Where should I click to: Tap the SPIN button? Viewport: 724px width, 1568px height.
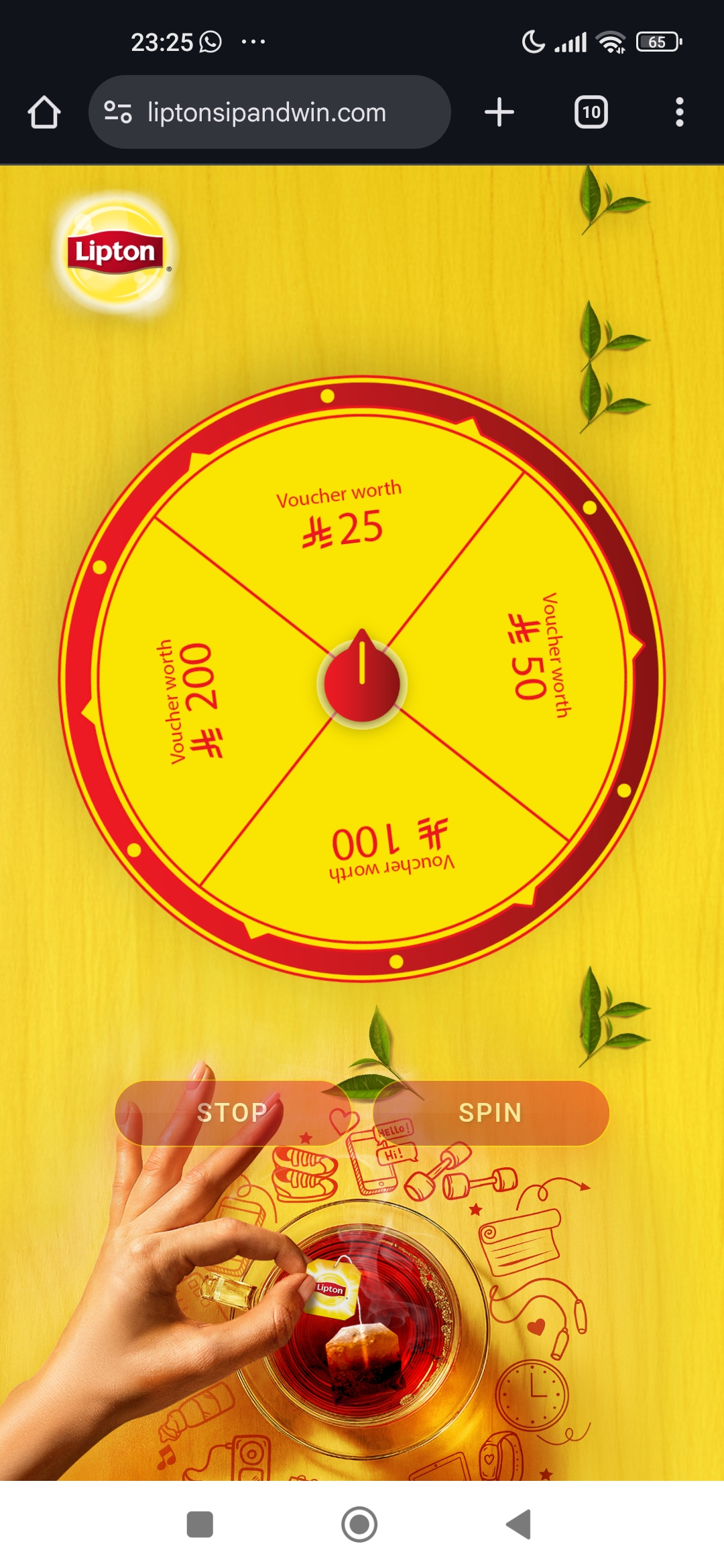coord(490,1113)
